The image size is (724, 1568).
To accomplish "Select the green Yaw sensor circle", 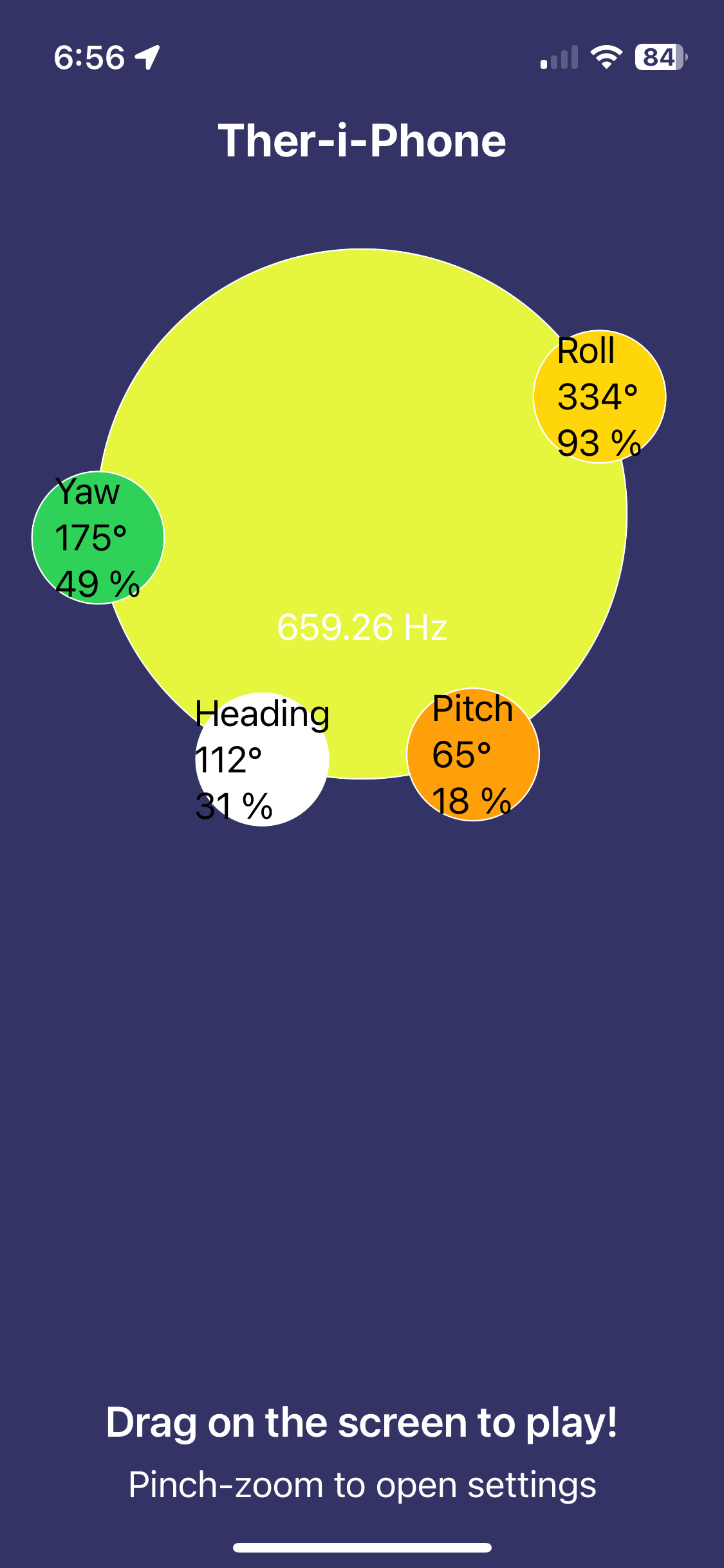I will click(x=98, y=537).
